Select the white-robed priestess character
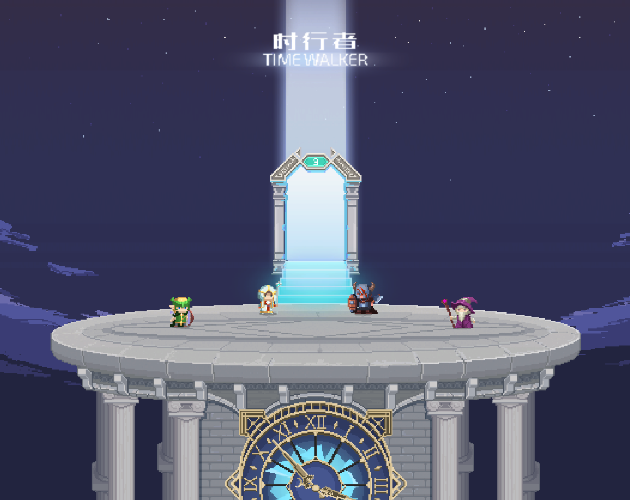Viewport: 630px width, 500px height. point(267,299)
